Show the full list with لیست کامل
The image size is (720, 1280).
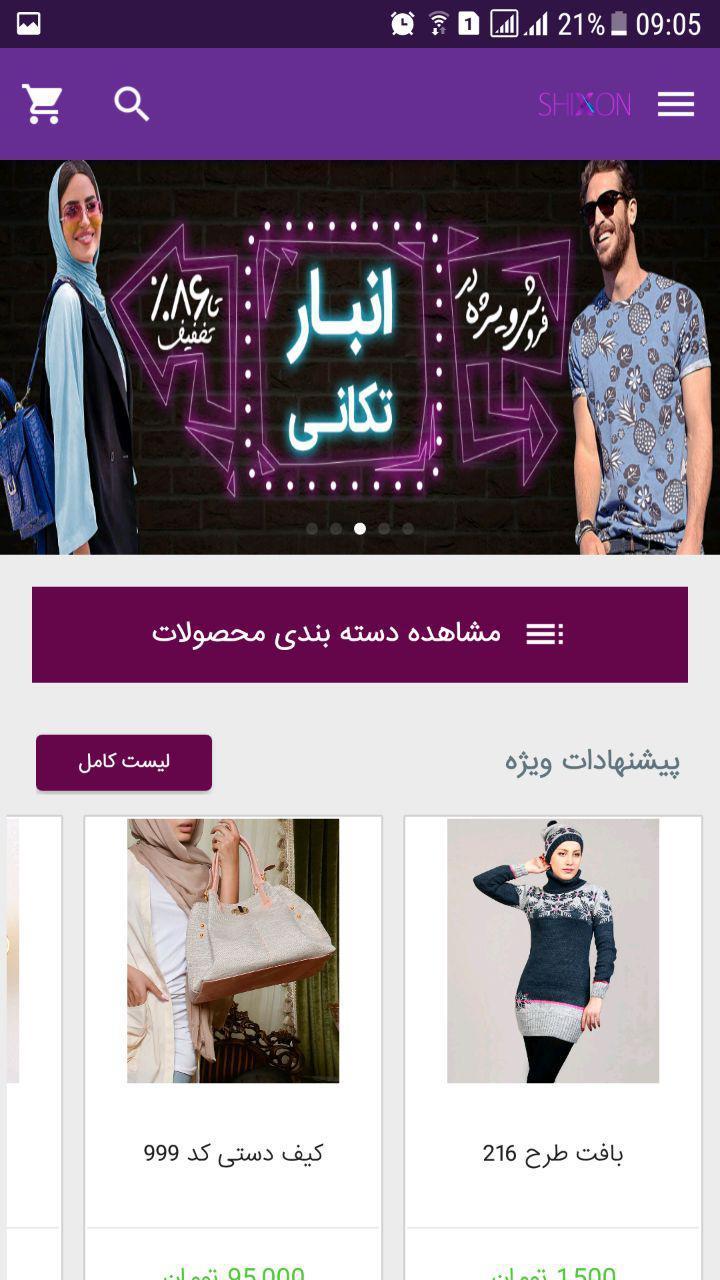pyautogui.click(x=124, y=762)
